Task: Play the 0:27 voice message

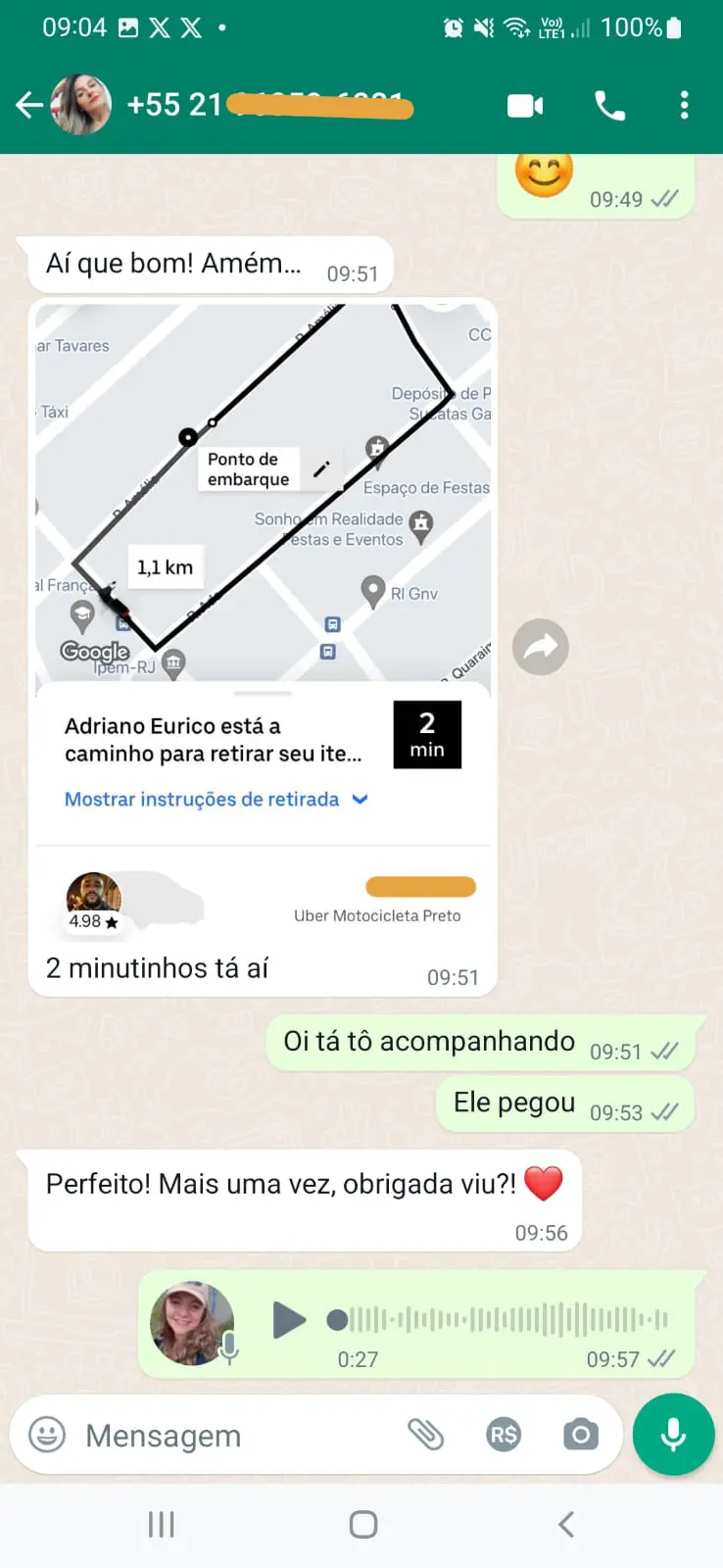Action: [289, 1320]
